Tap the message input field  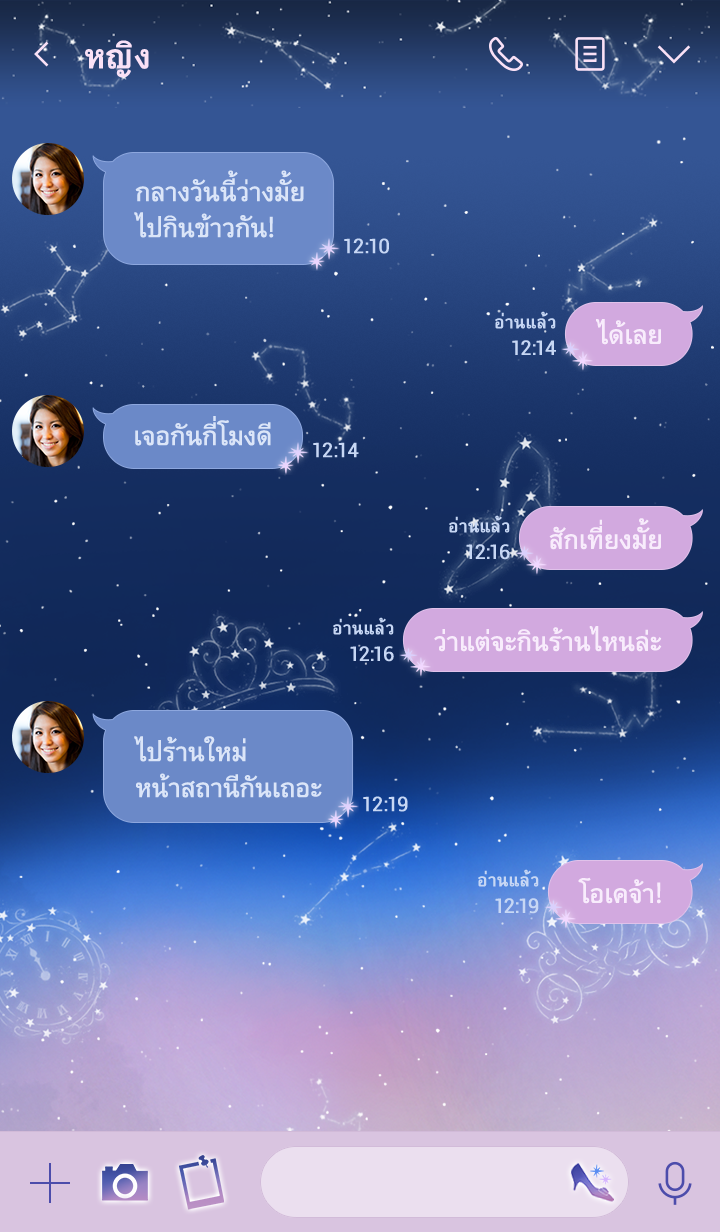pyautogui.click(x=410, y=1182)
